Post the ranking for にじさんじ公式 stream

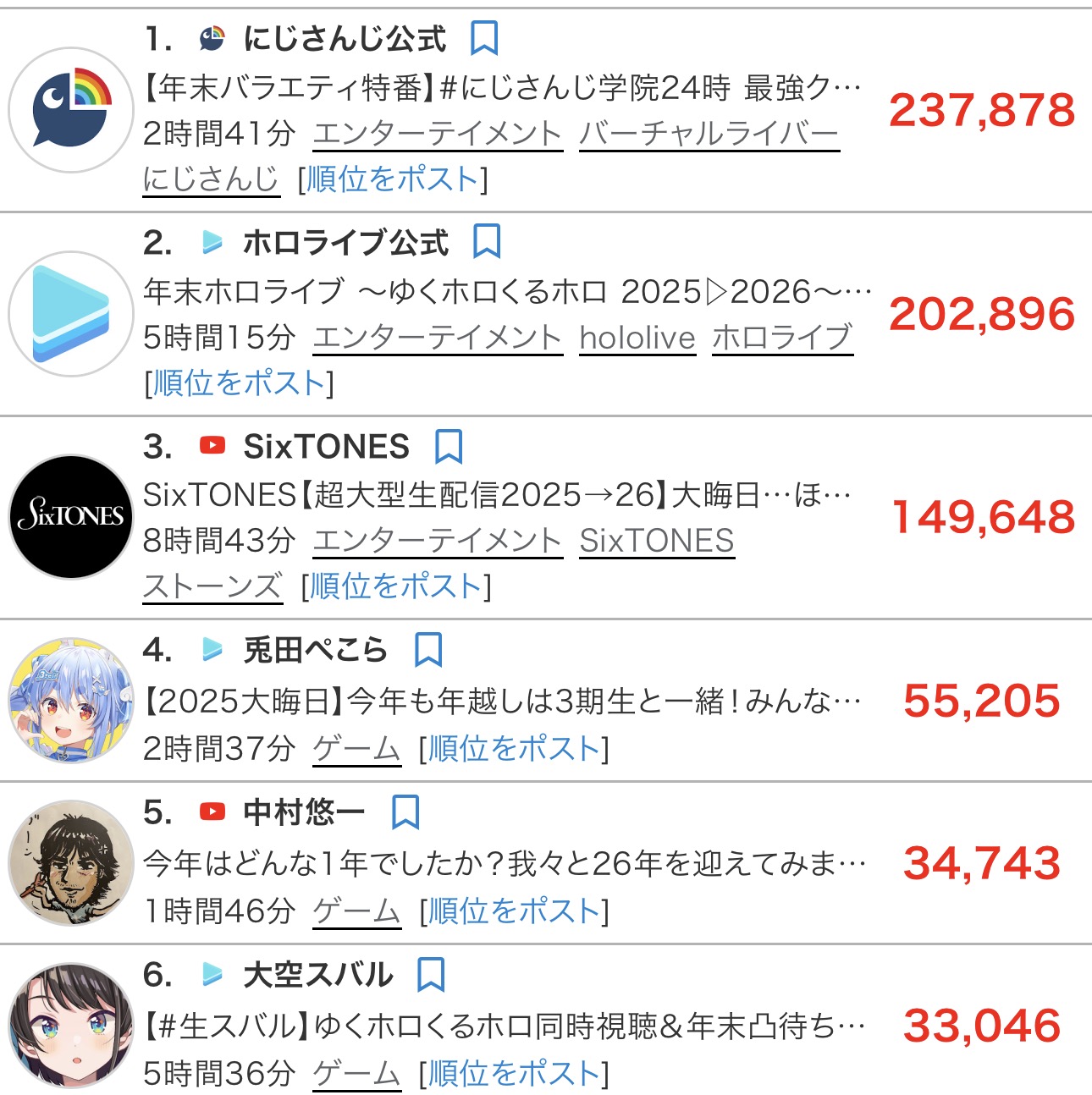point(393,179)
